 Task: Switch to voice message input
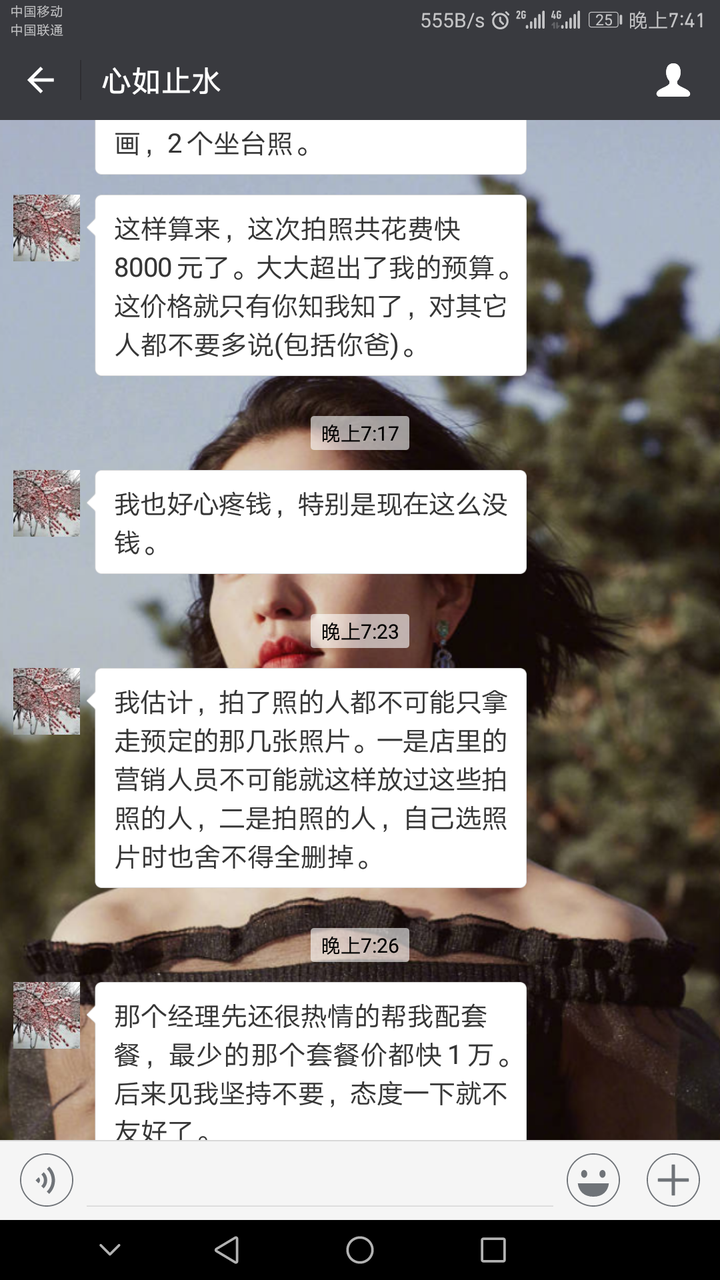pos(46,1180)
